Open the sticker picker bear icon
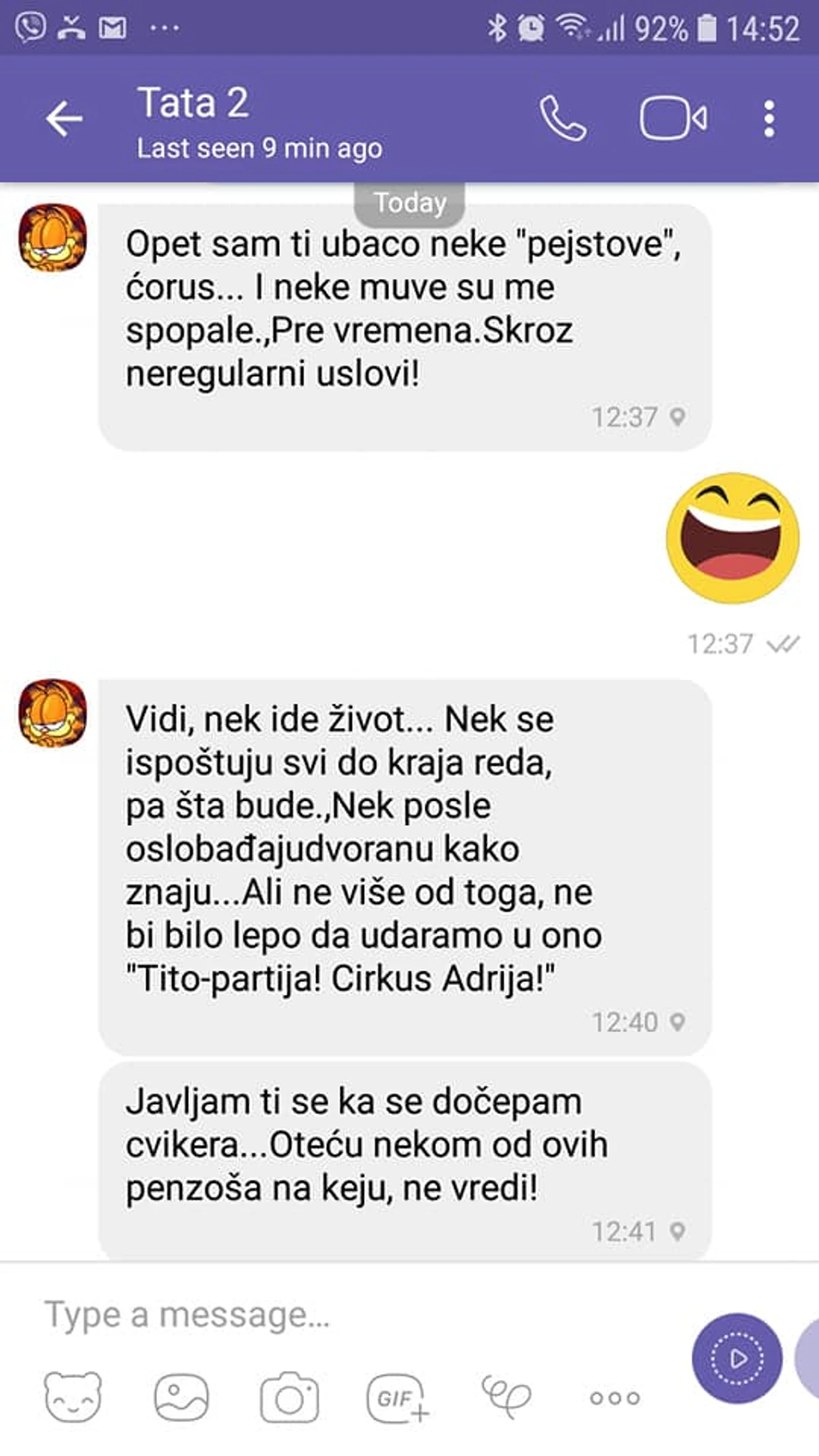This screenshot has width=819, height=1456. pyautogui.click(x=72, y=1397)
